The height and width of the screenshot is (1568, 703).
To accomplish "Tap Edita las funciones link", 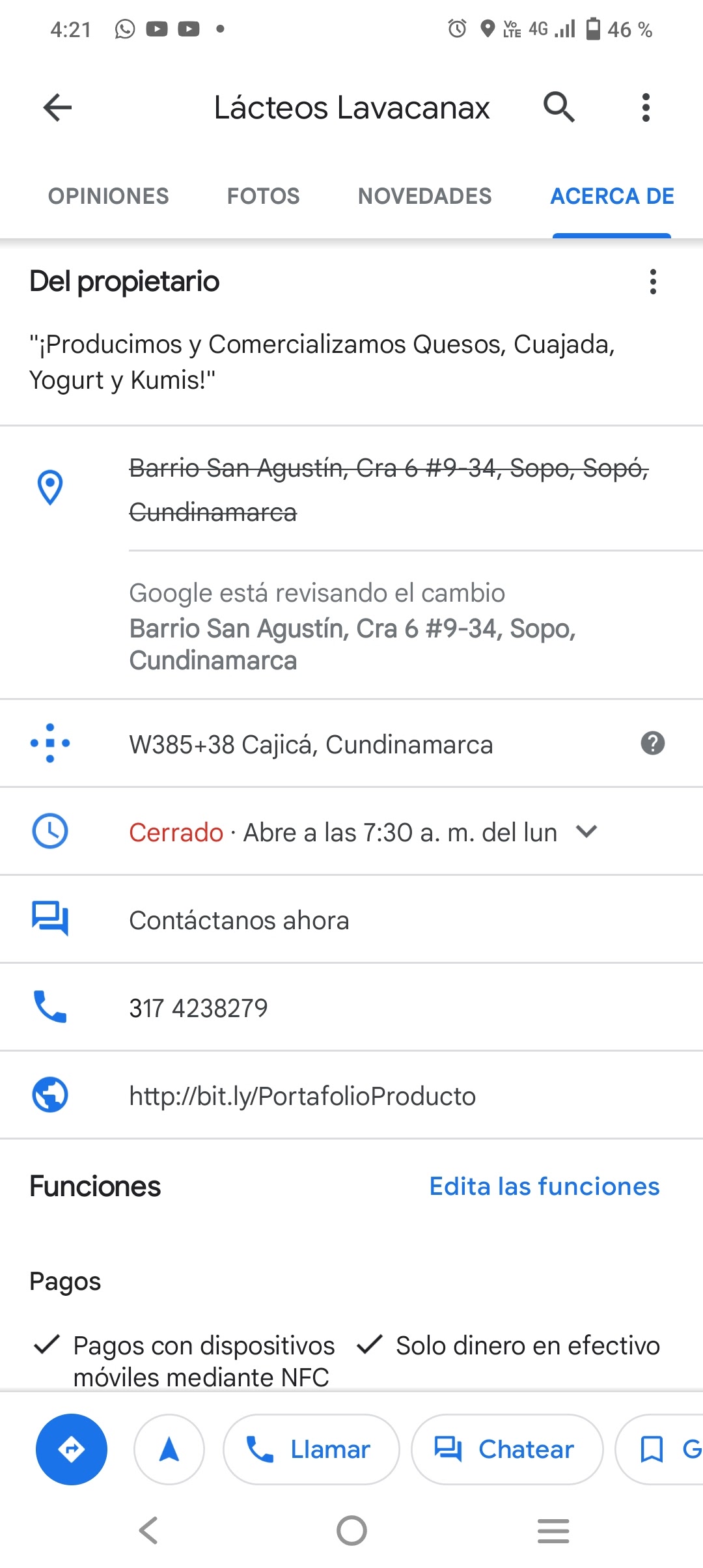I will [x=544, y=1186].
